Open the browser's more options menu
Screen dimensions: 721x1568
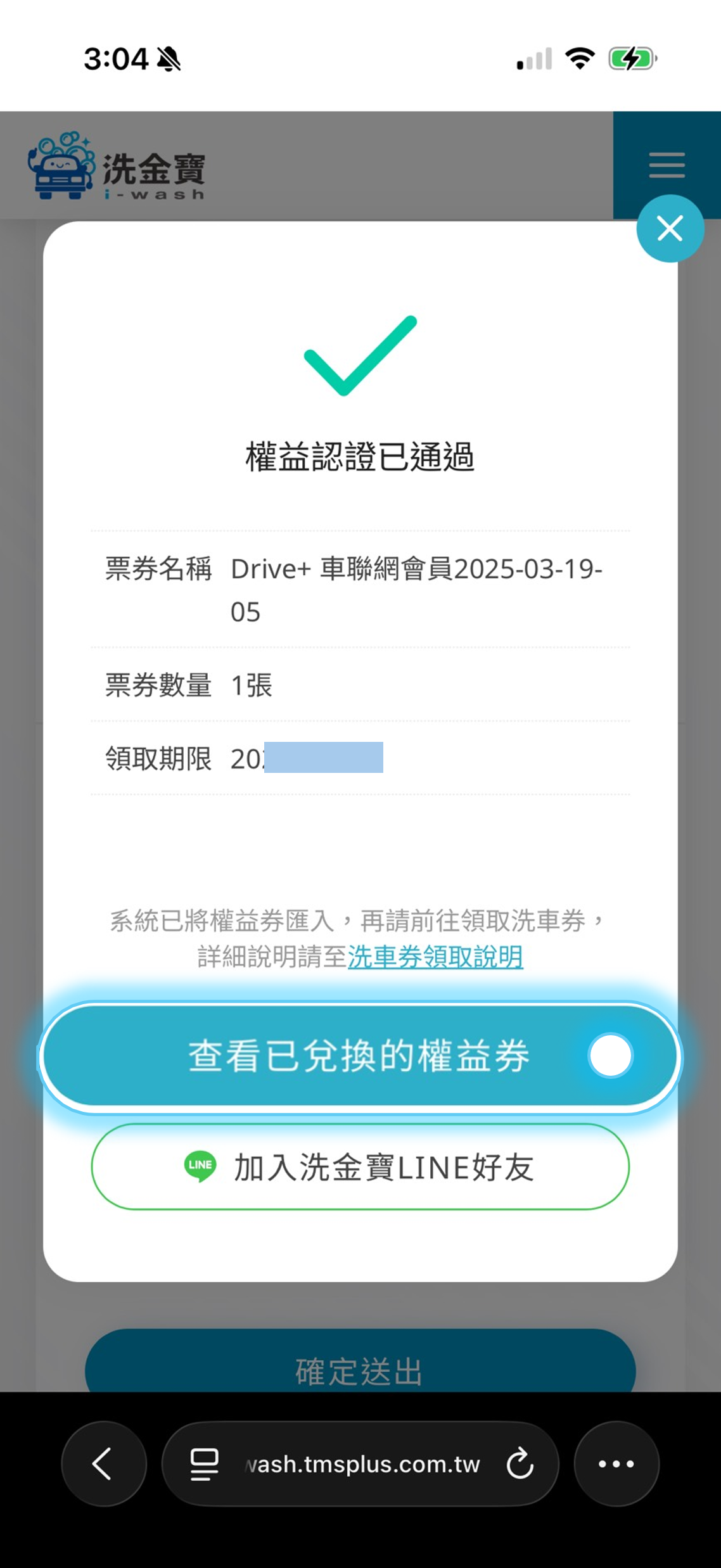pos(616,1463)
